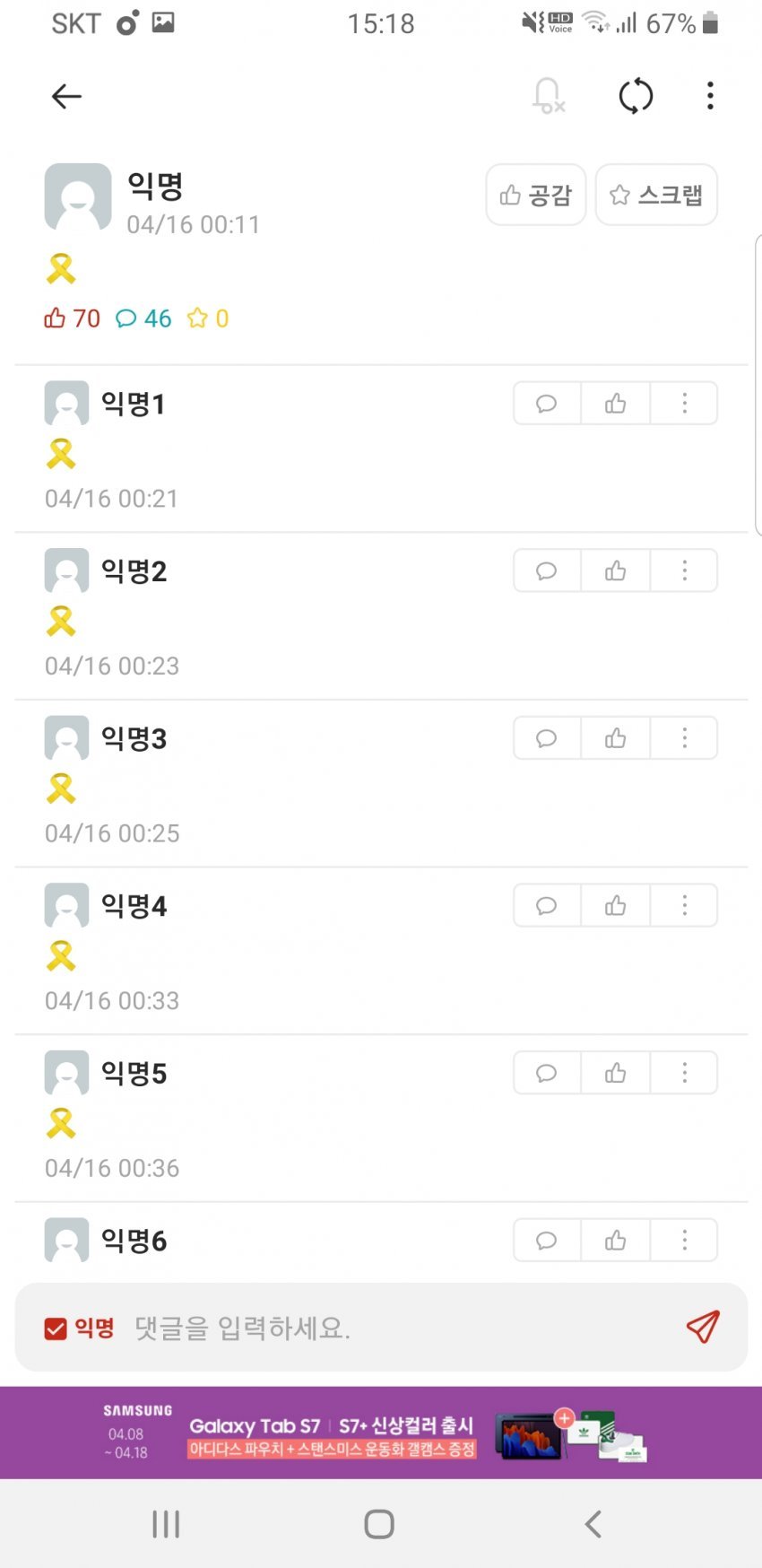Like 익명2's comment
This screenshot has width=762, height=1568.
[615, 571]
